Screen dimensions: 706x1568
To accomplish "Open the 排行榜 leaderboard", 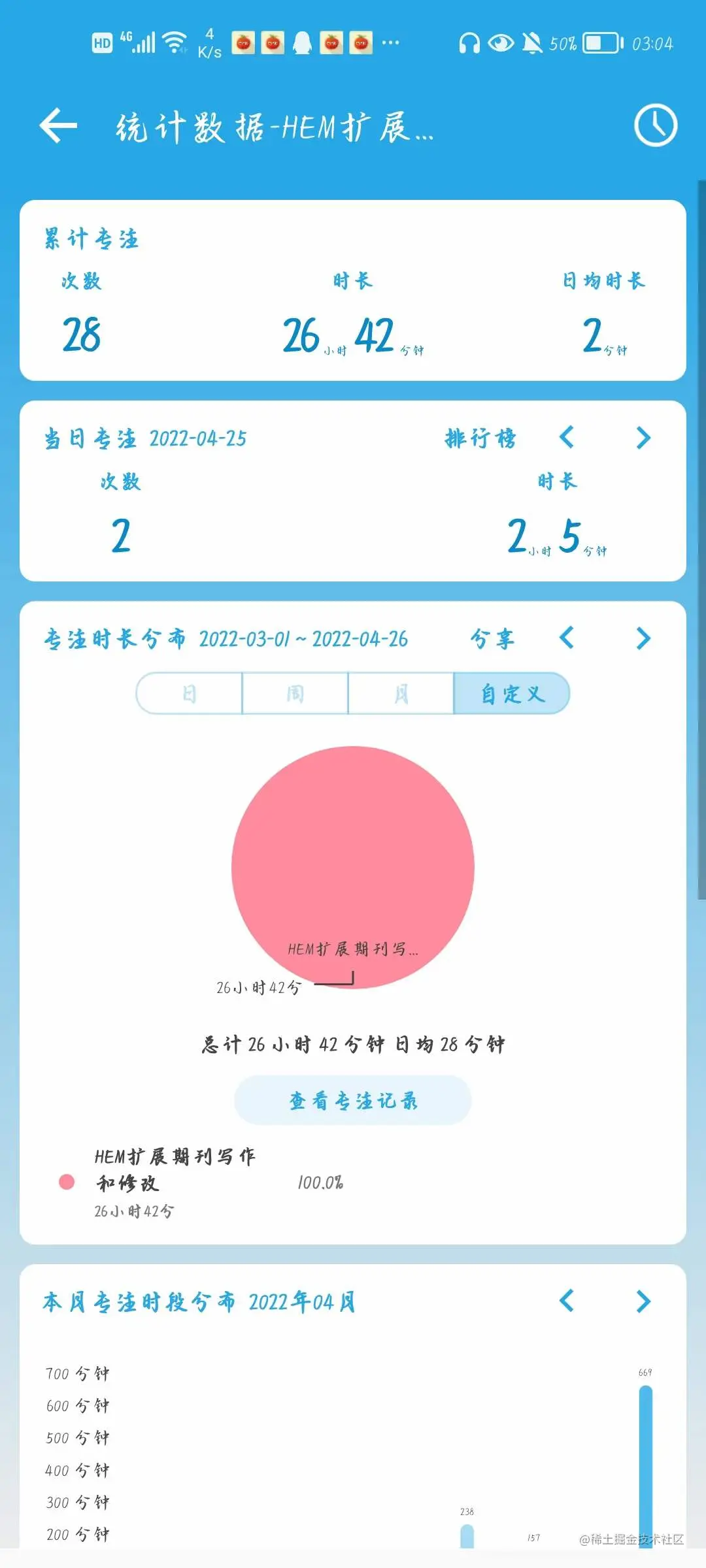I will (x=480, y=438).
